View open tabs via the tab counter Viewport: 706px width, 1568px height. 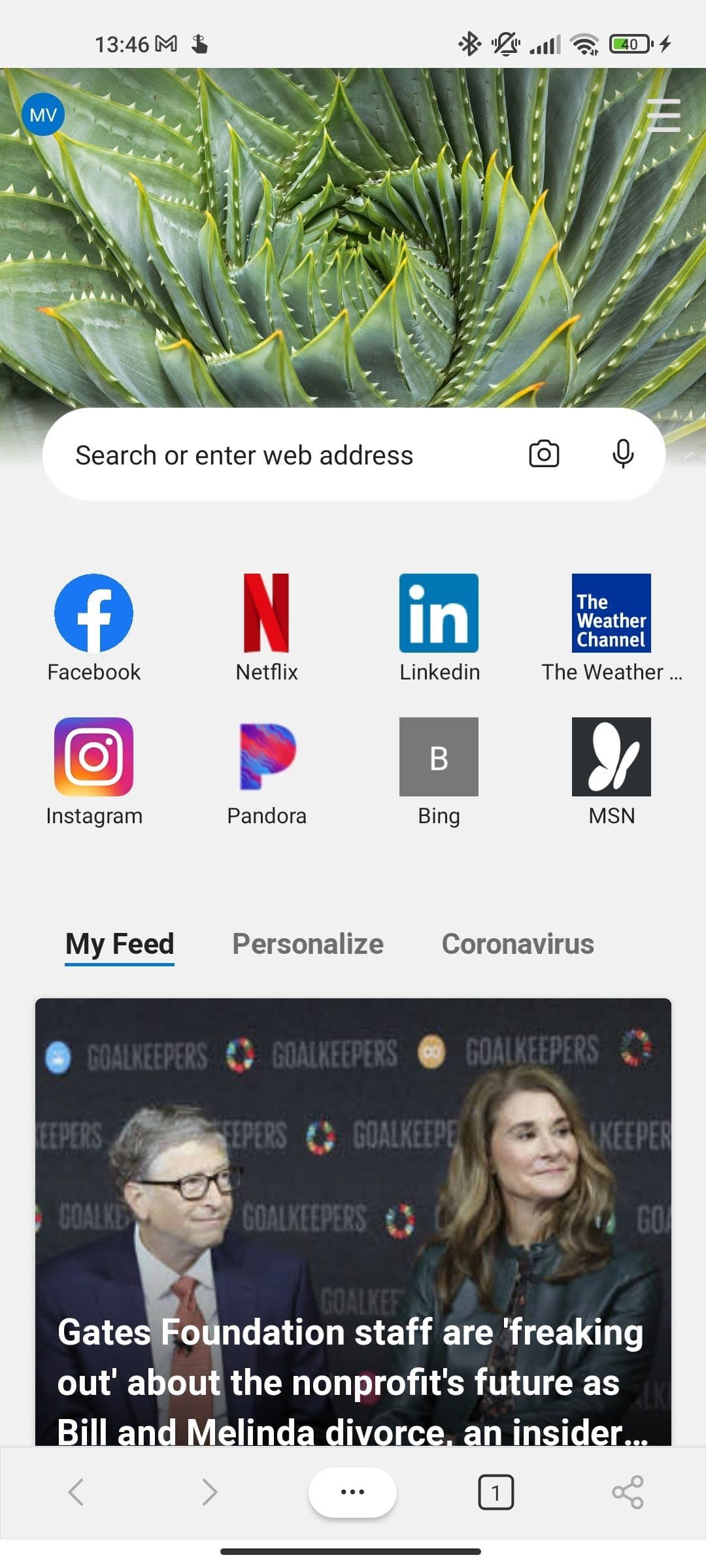click(496, 1492)
